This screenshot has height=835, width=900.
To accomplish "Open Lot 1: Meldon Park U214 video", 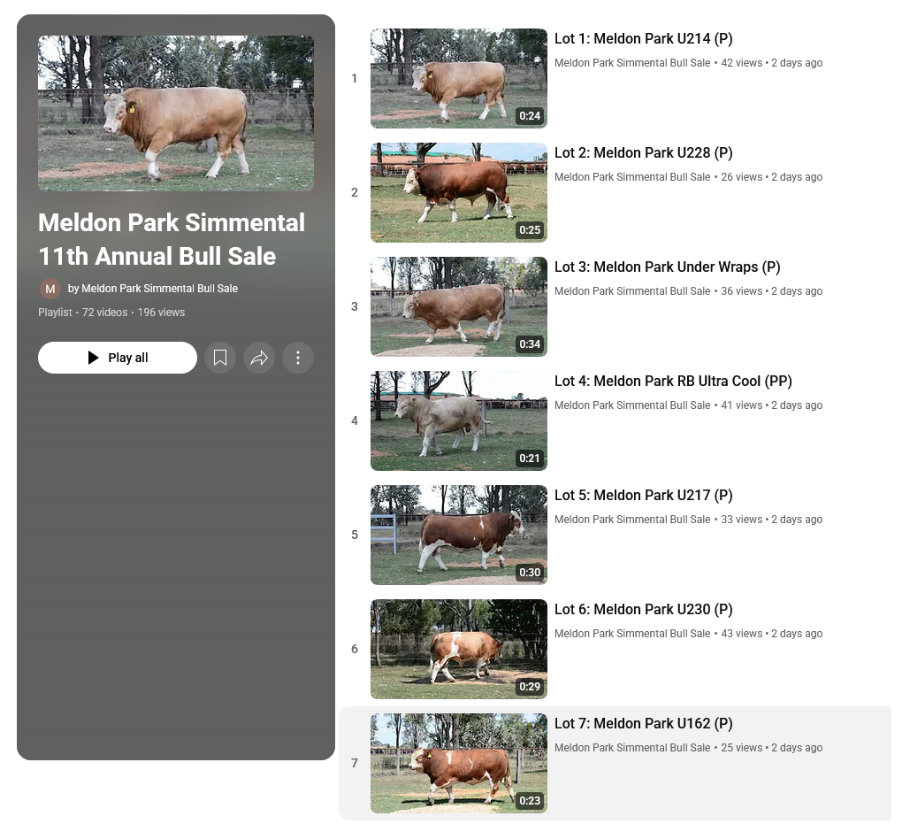I will point(643,39).
